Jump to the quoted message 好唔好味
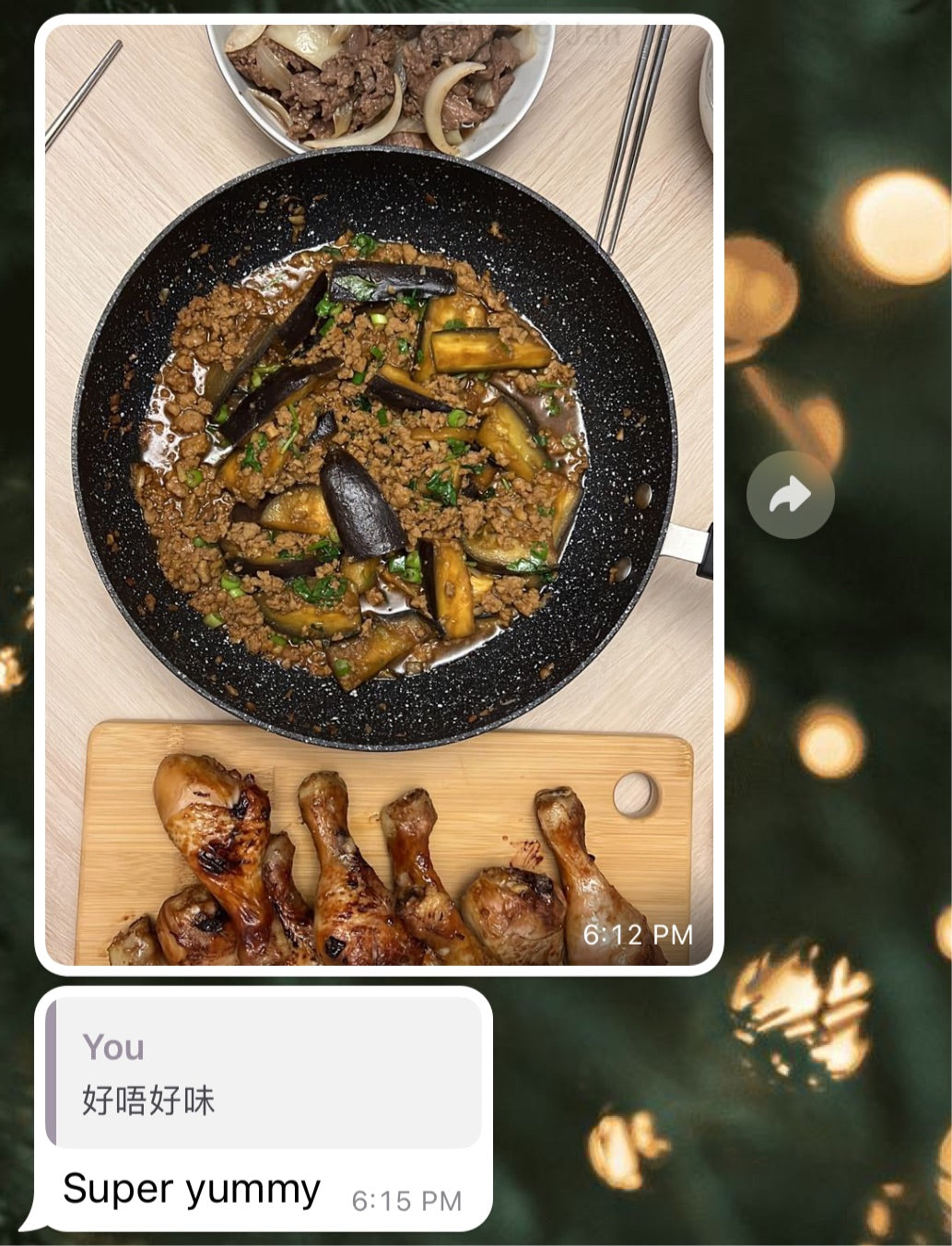Image resolution: width=952 pixels, height=1246 pixels. pyautogui.click(x=264, y=1073)
